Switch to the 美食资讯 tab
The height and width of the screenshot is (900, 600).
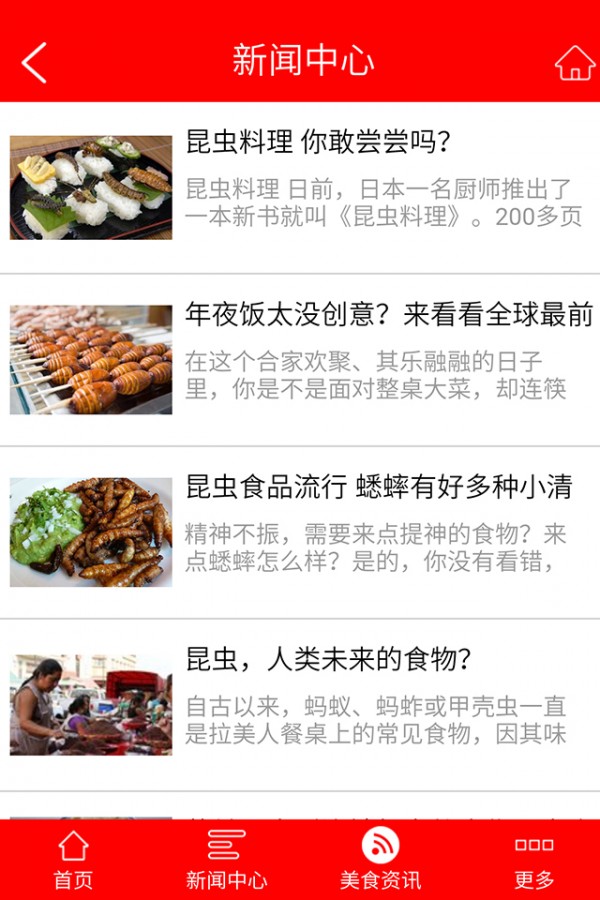380,859
